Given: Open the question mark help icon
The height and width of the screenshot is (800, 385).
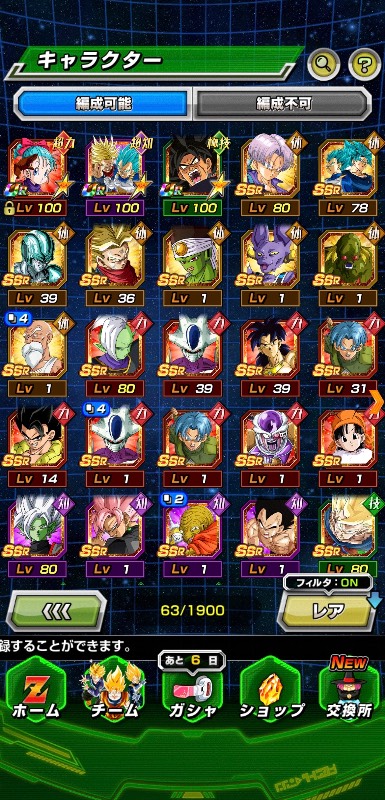Looking at the screenshot, I should (x=364, y=64).
